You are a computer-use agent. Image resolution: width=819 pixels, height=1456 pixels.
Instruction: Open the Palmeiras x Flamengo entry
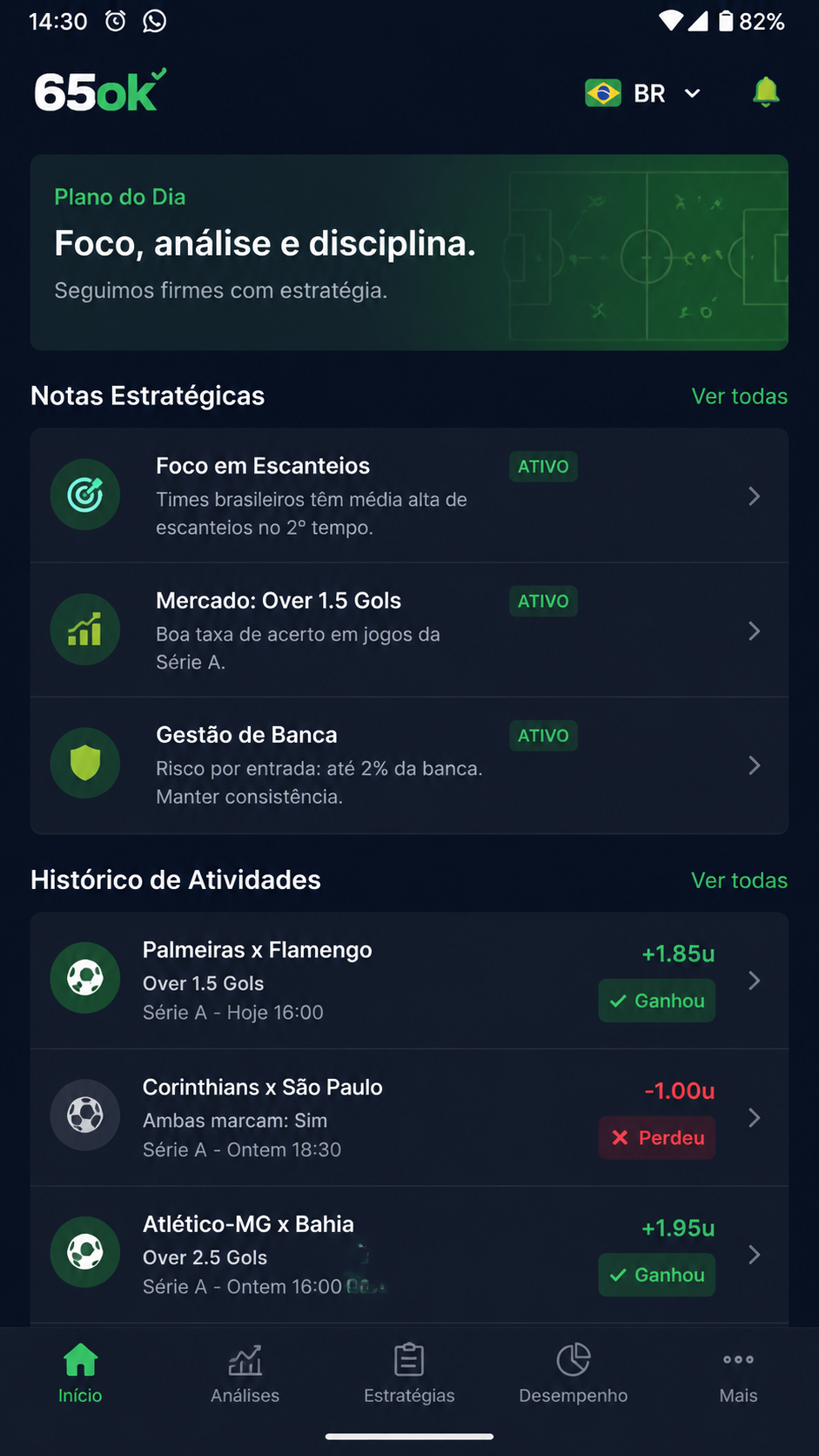409,981
